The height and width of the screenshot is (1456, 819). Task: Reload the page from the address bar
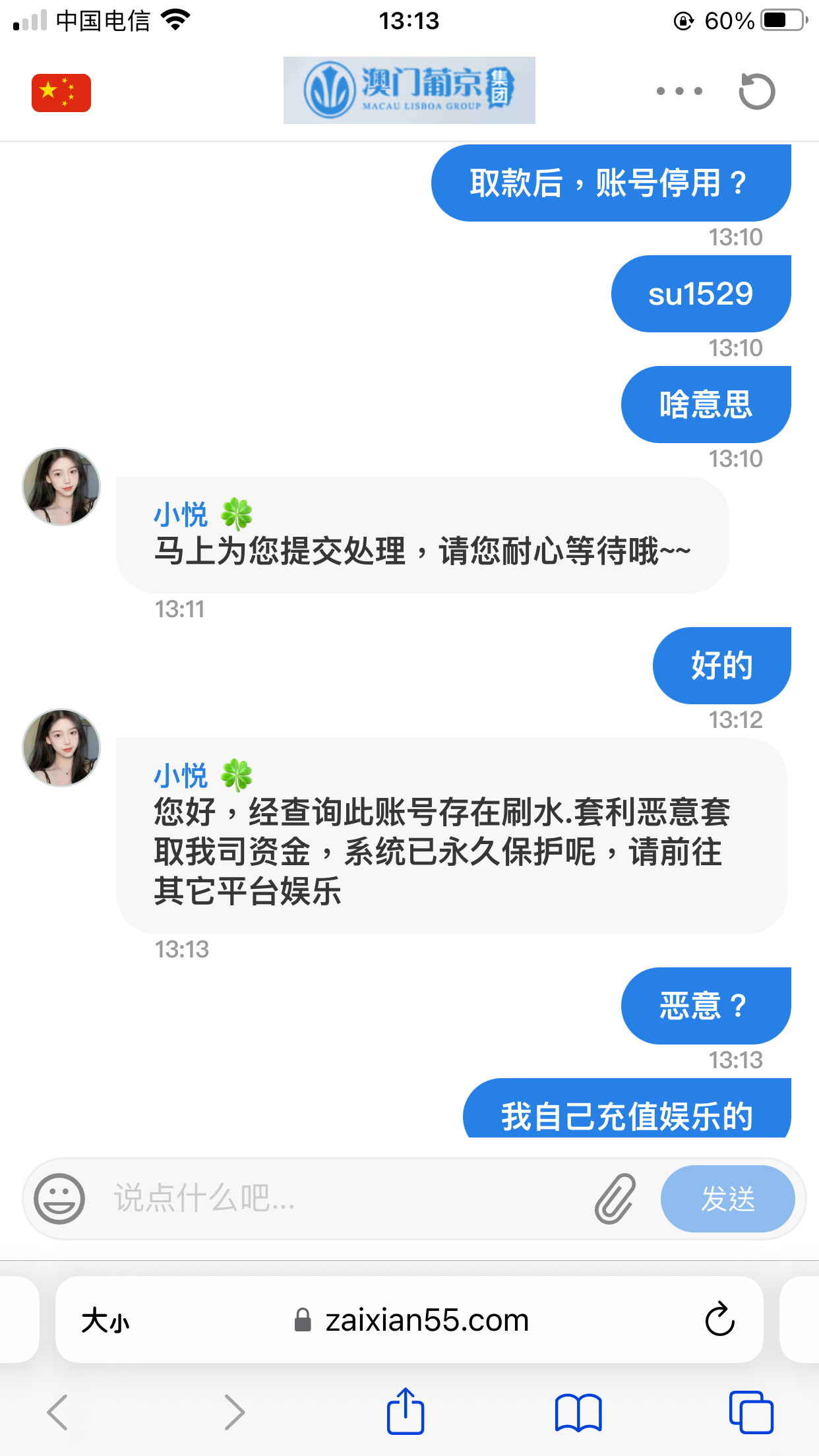[720, 1319]
